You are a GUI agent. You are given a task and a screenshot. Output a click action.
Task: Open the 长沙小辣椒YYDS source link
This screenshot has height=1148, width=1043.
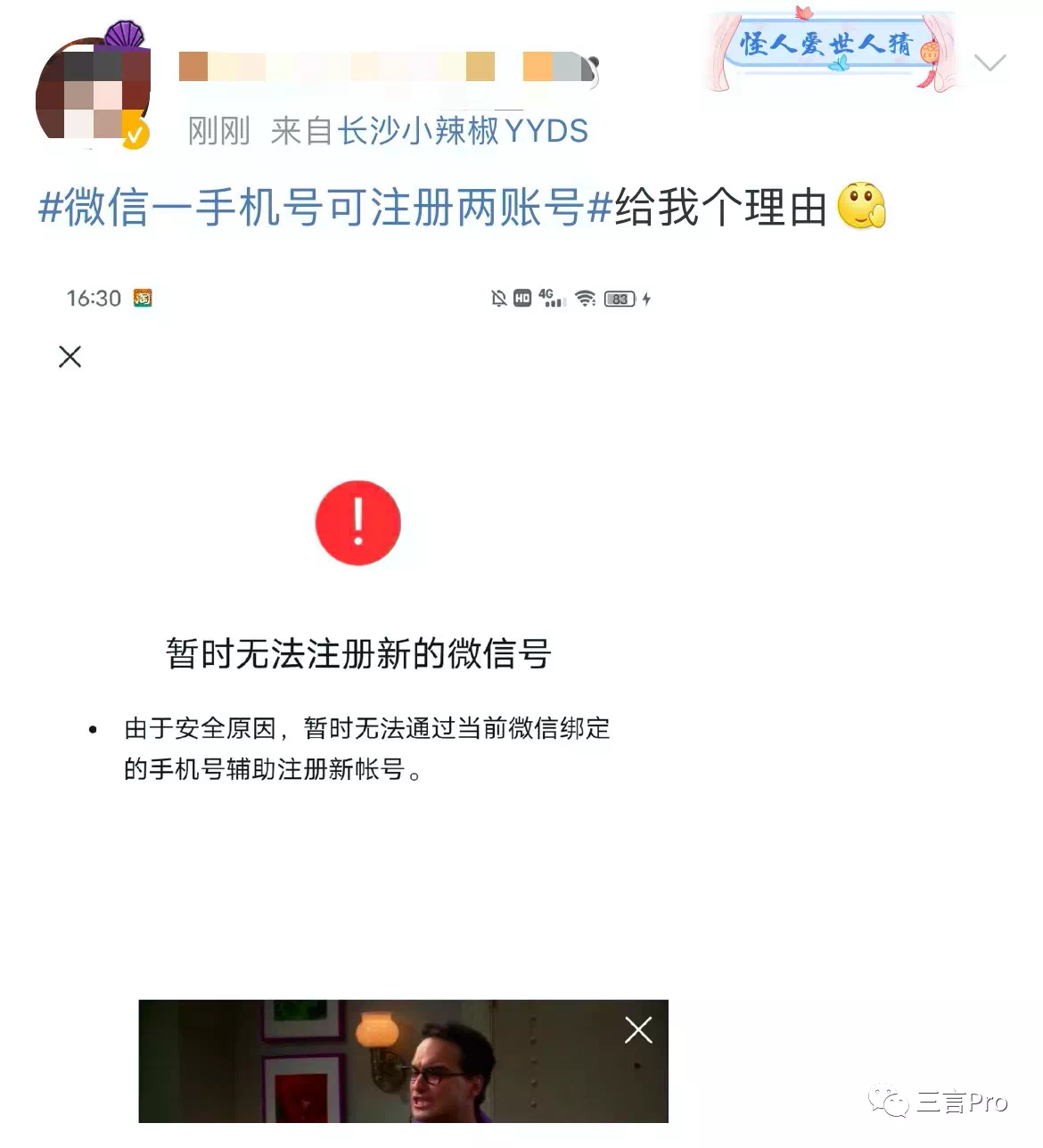(462, 131)
